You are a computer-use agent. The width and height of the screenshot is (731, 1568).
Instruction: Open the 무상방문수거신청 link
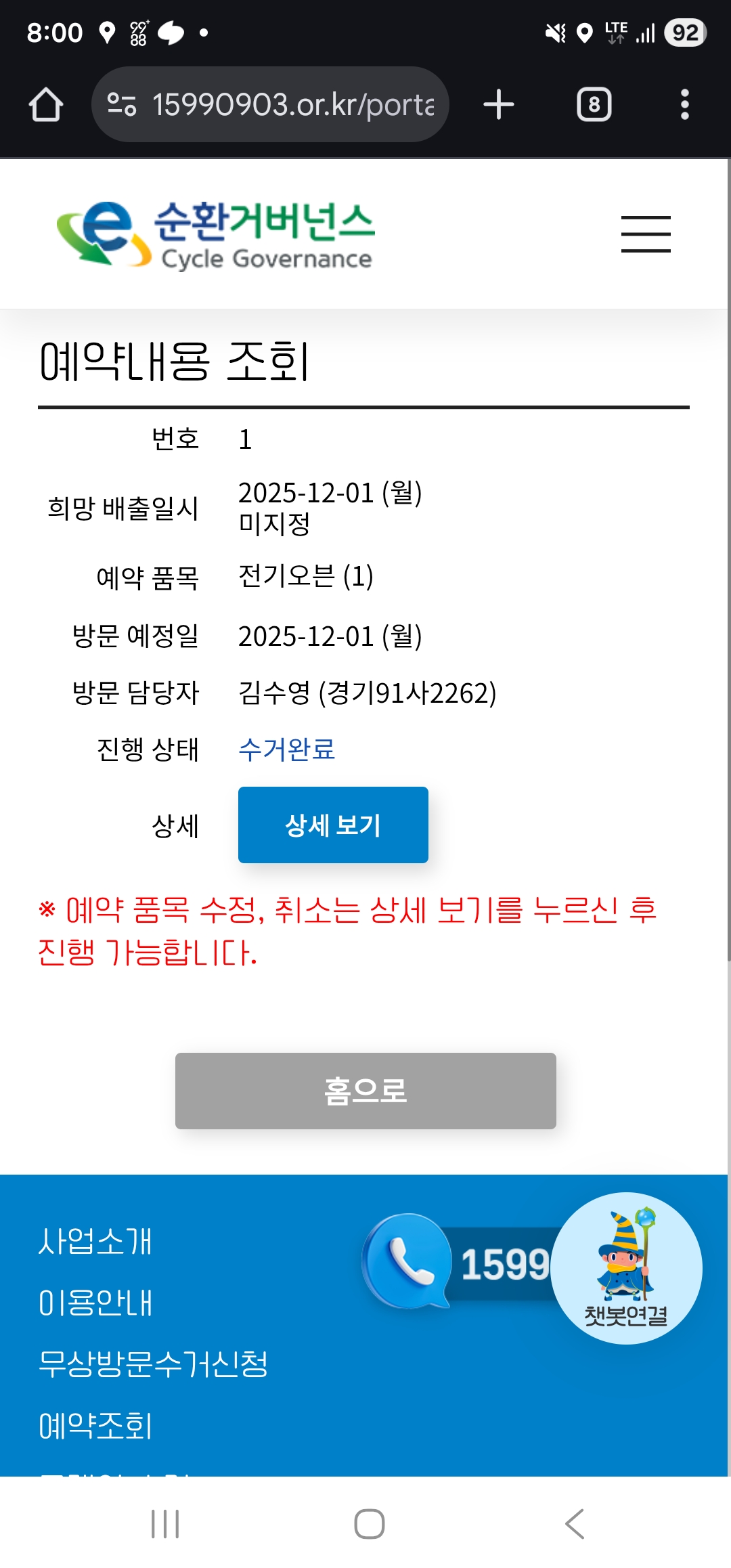click(x=153, y=1364)
